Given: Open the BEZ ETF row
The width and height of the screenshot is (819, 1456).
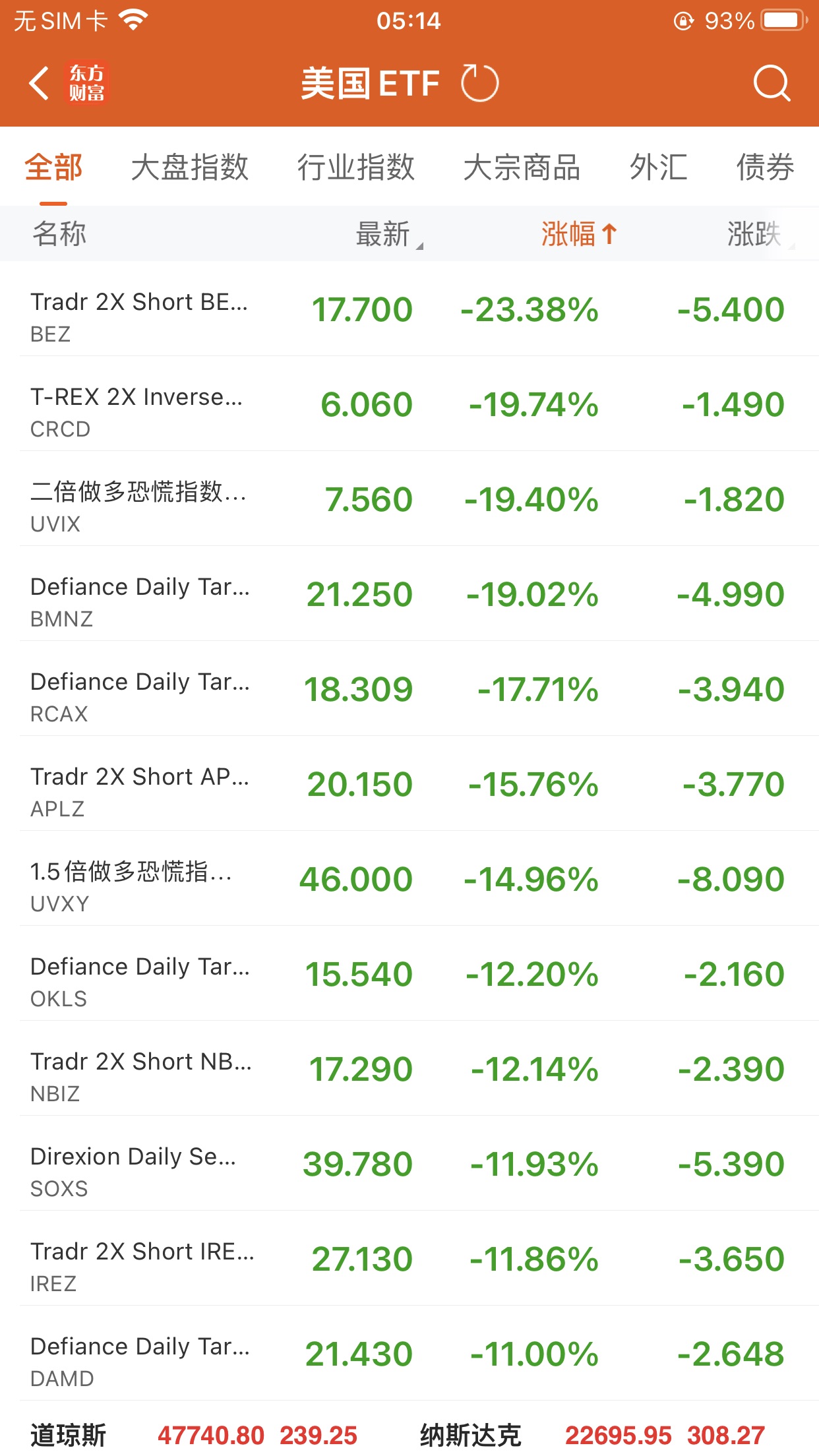Looking at the screenshot, I should pos(409,310).
